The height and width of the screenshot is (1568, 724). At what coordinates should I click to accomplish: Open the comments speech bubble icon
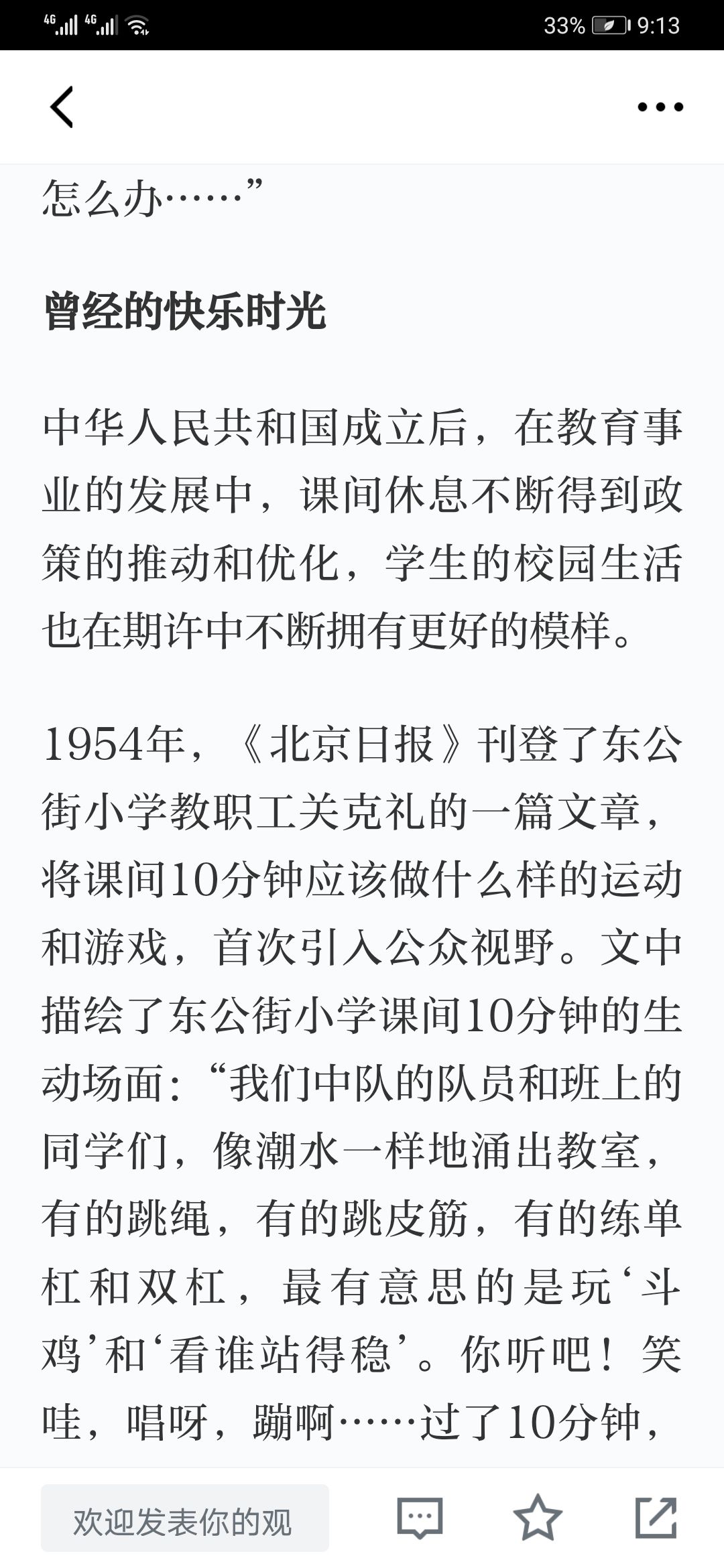420,1518
